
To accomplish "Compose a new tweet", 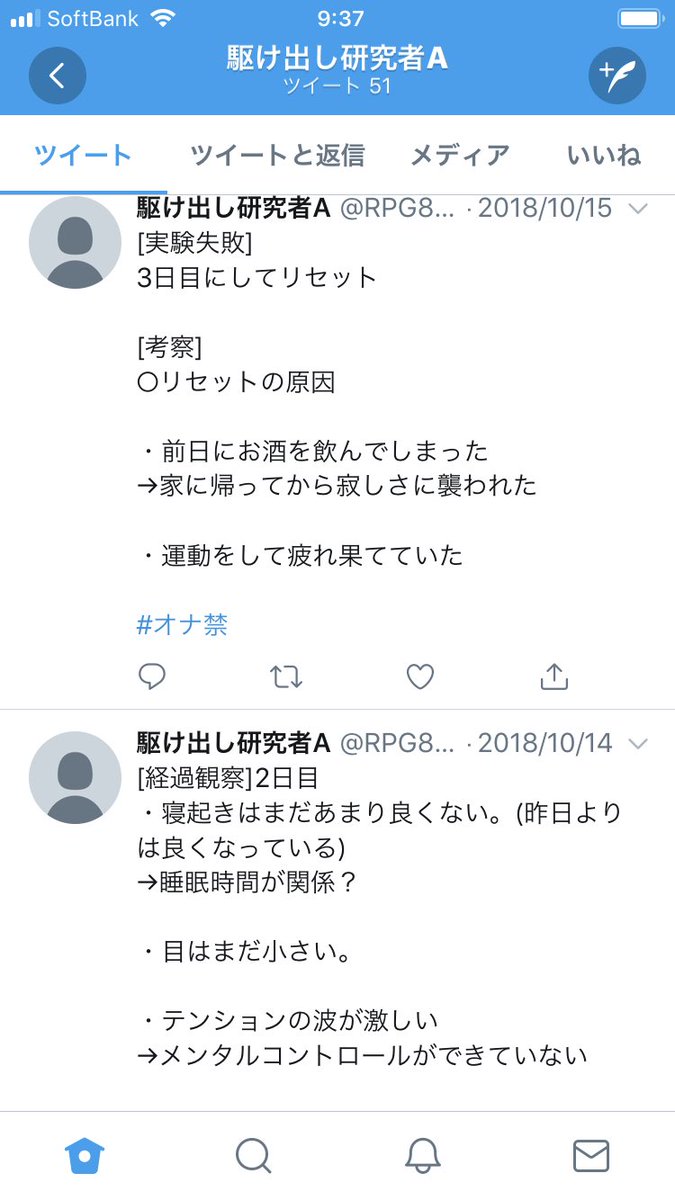I will [617, 76].
